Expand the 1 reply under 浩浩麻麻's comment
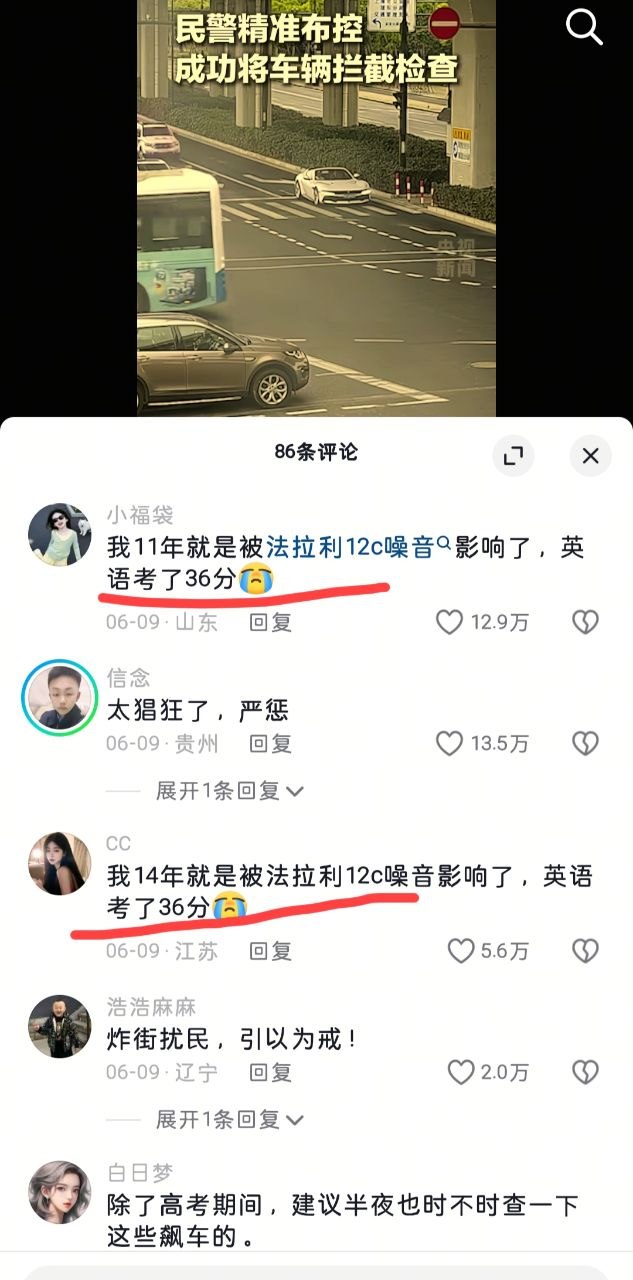633x1280 pixels. click(229, 1120)
